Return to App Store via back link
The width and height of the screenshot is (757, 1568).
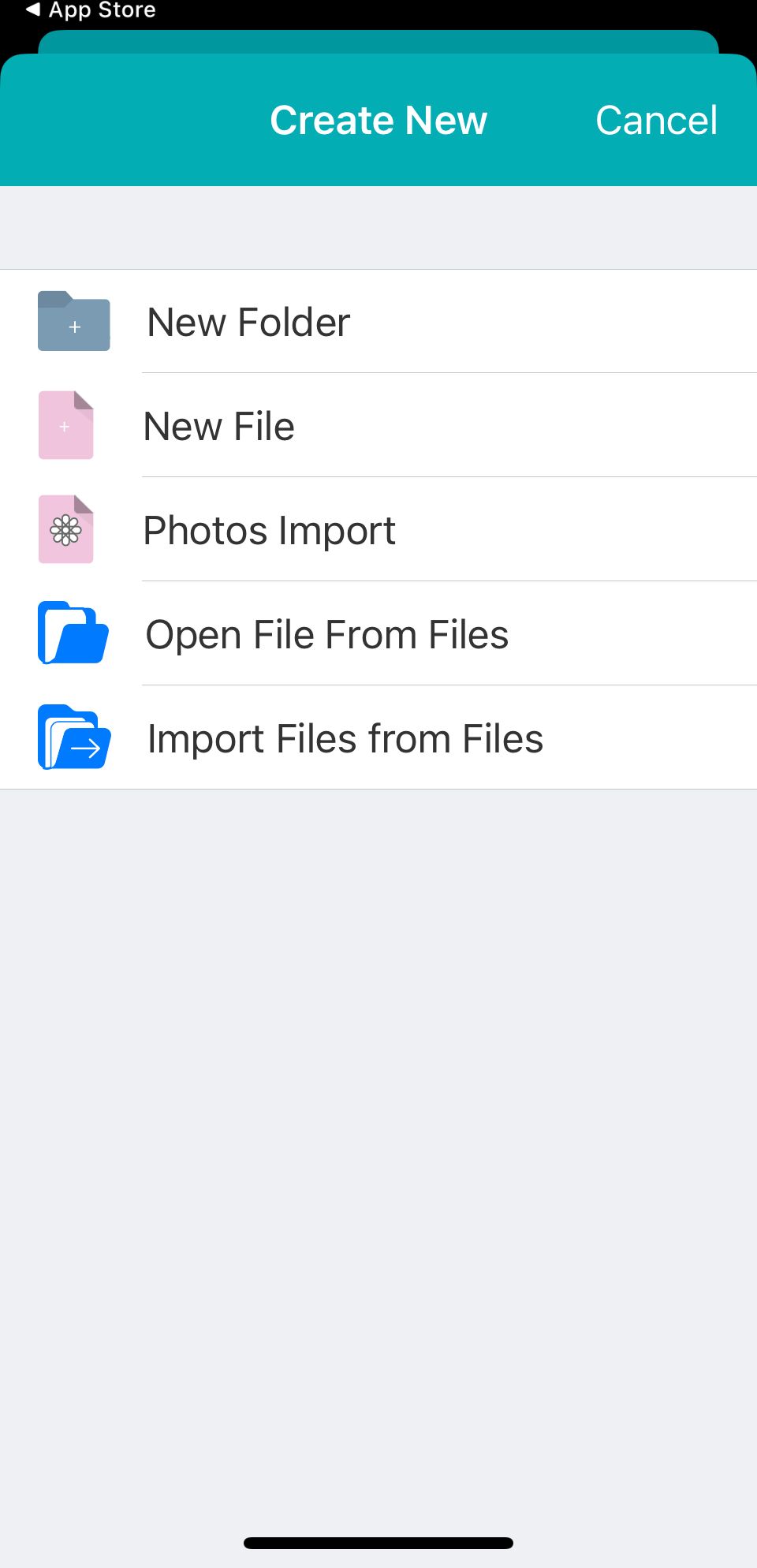(91, 10)
